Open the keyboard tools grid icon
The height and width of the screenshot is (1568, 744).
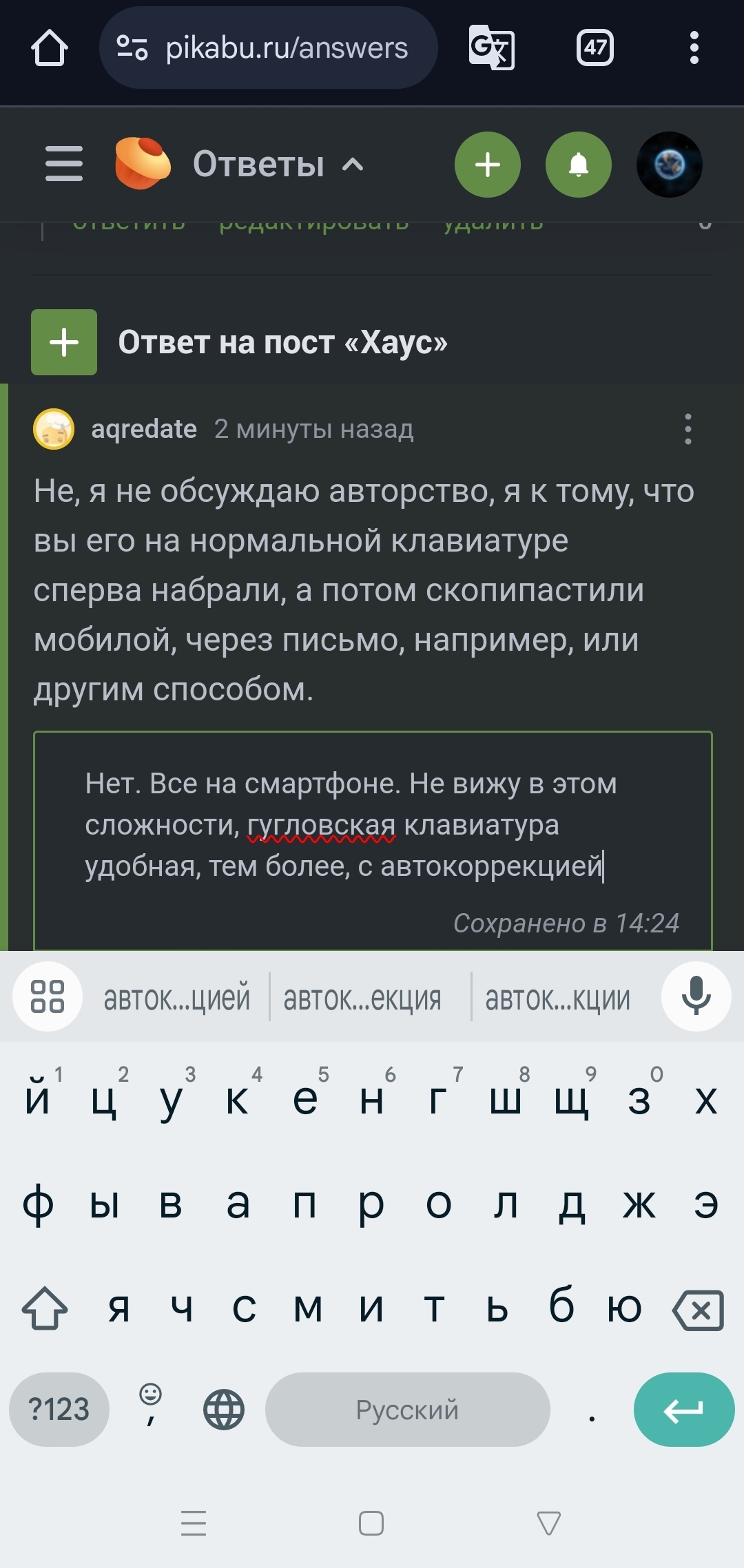click(x=48, y=996)
